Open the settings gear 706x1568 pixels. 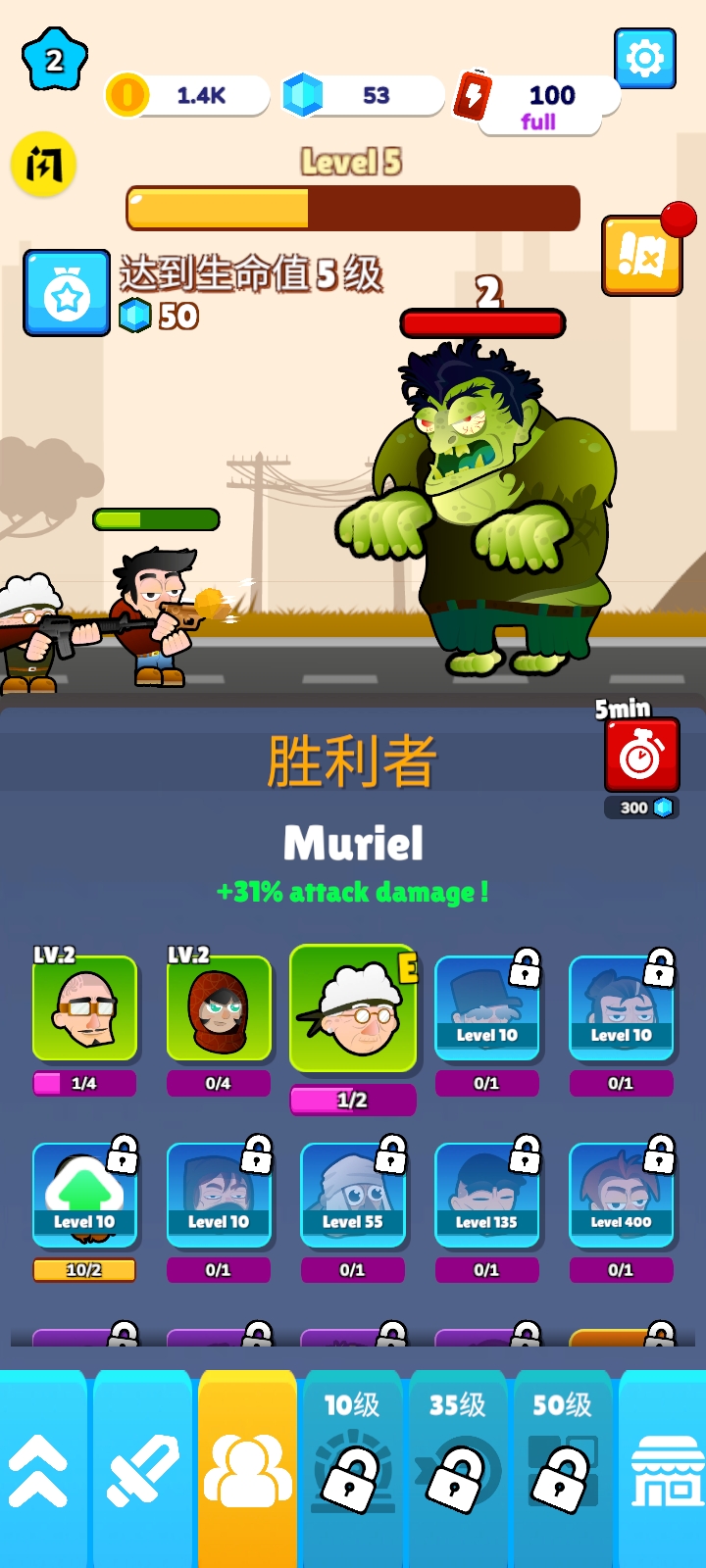pyautogui.click(x=644, y=59)
